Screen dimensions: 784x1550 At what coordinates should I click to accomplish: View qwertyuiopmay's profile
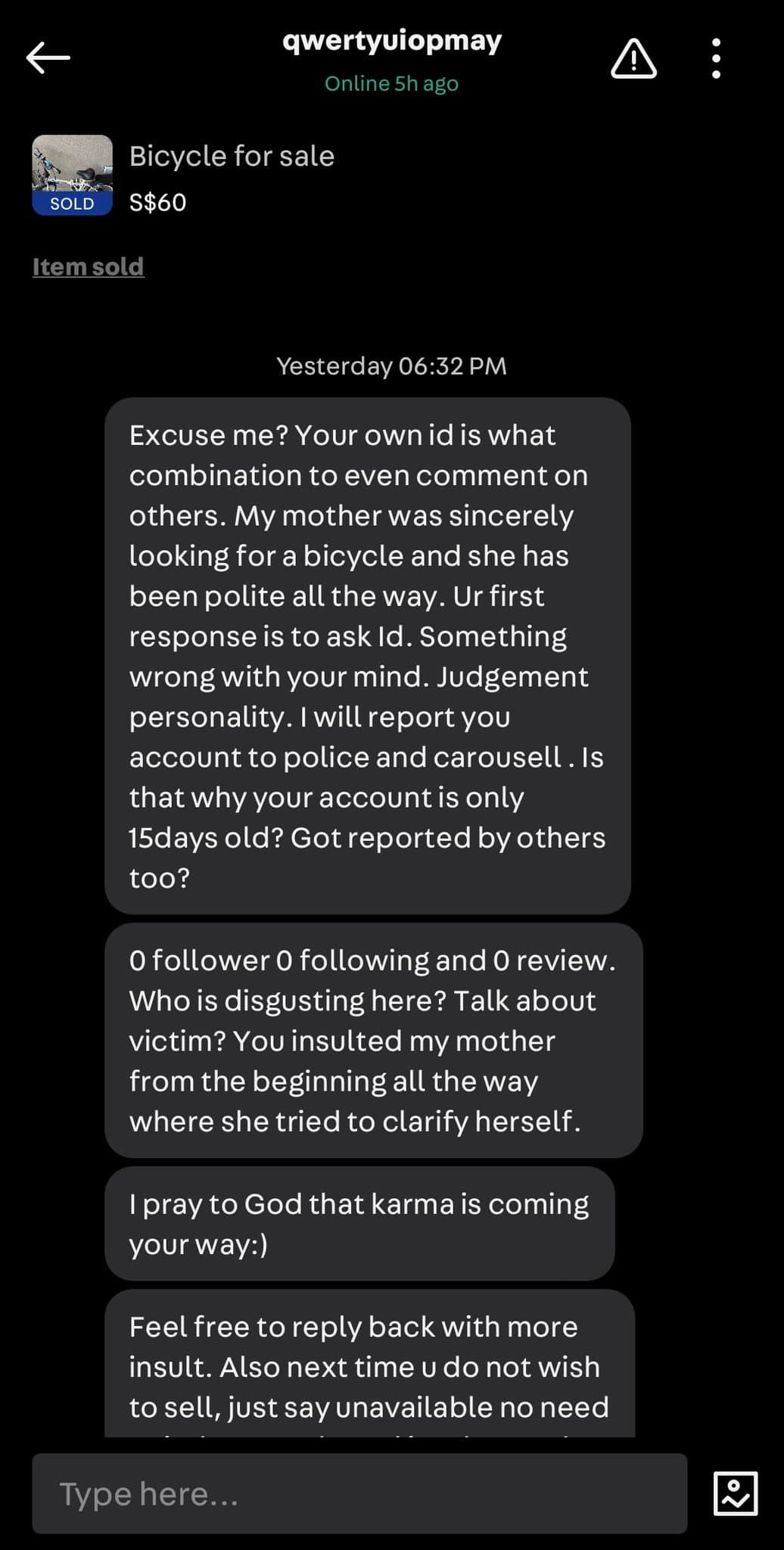[391, 41]
